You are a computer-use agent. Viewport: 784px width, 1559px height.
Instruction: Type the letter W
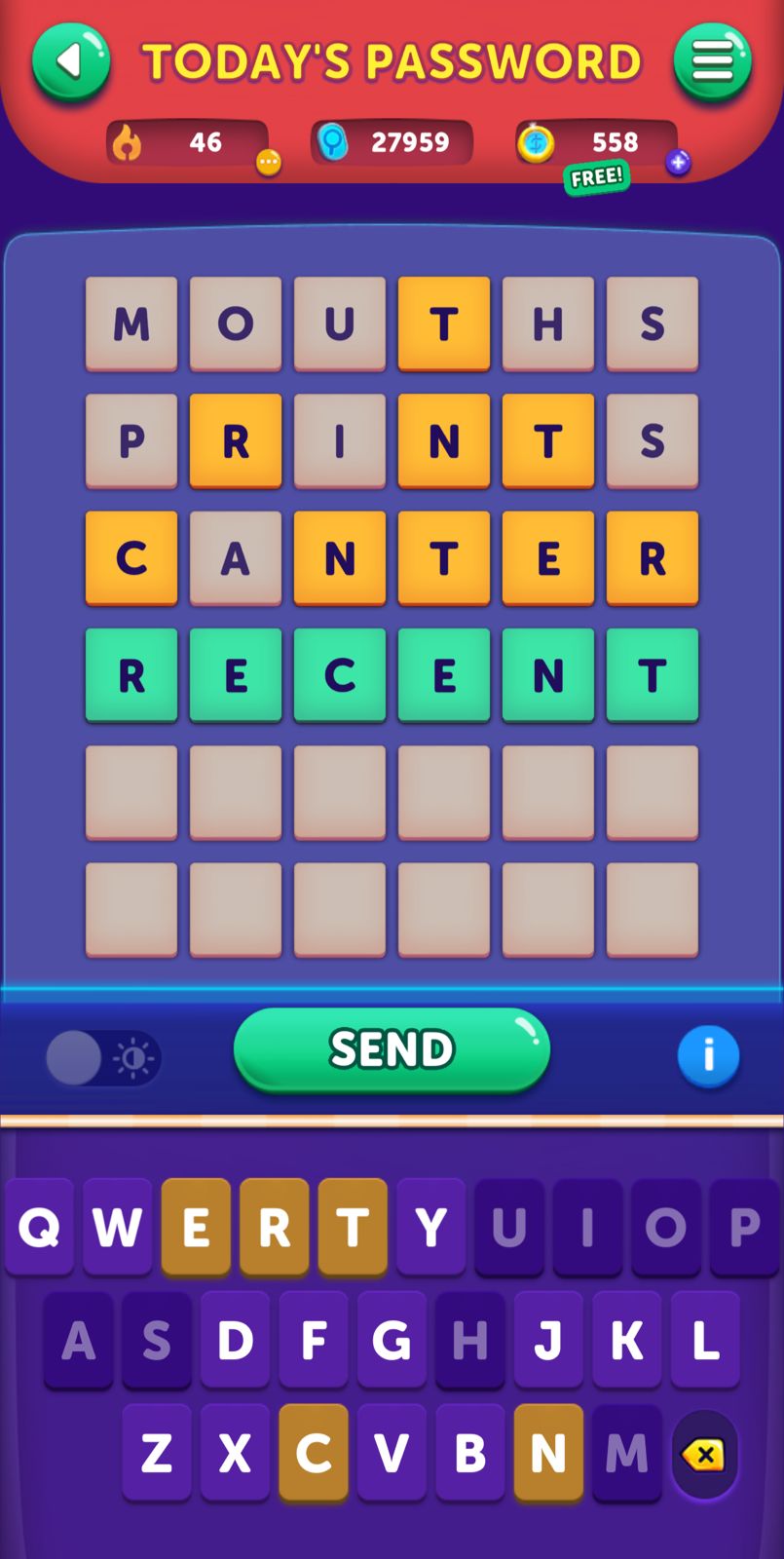click(x=117, y=1227)
